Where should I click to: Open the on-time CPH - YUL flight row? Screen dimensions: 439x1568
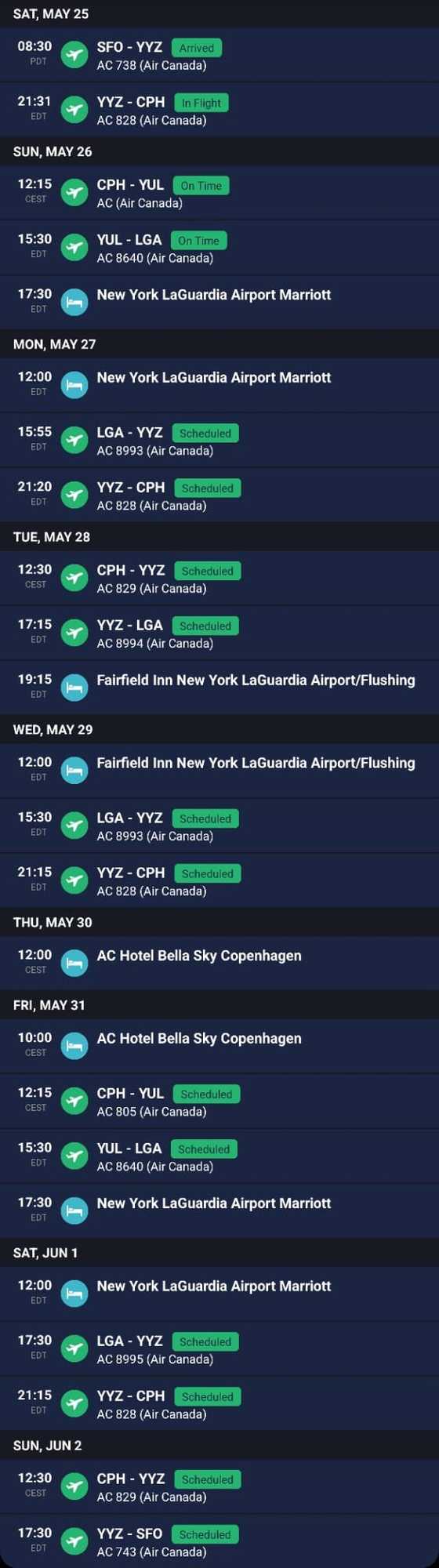219,193
